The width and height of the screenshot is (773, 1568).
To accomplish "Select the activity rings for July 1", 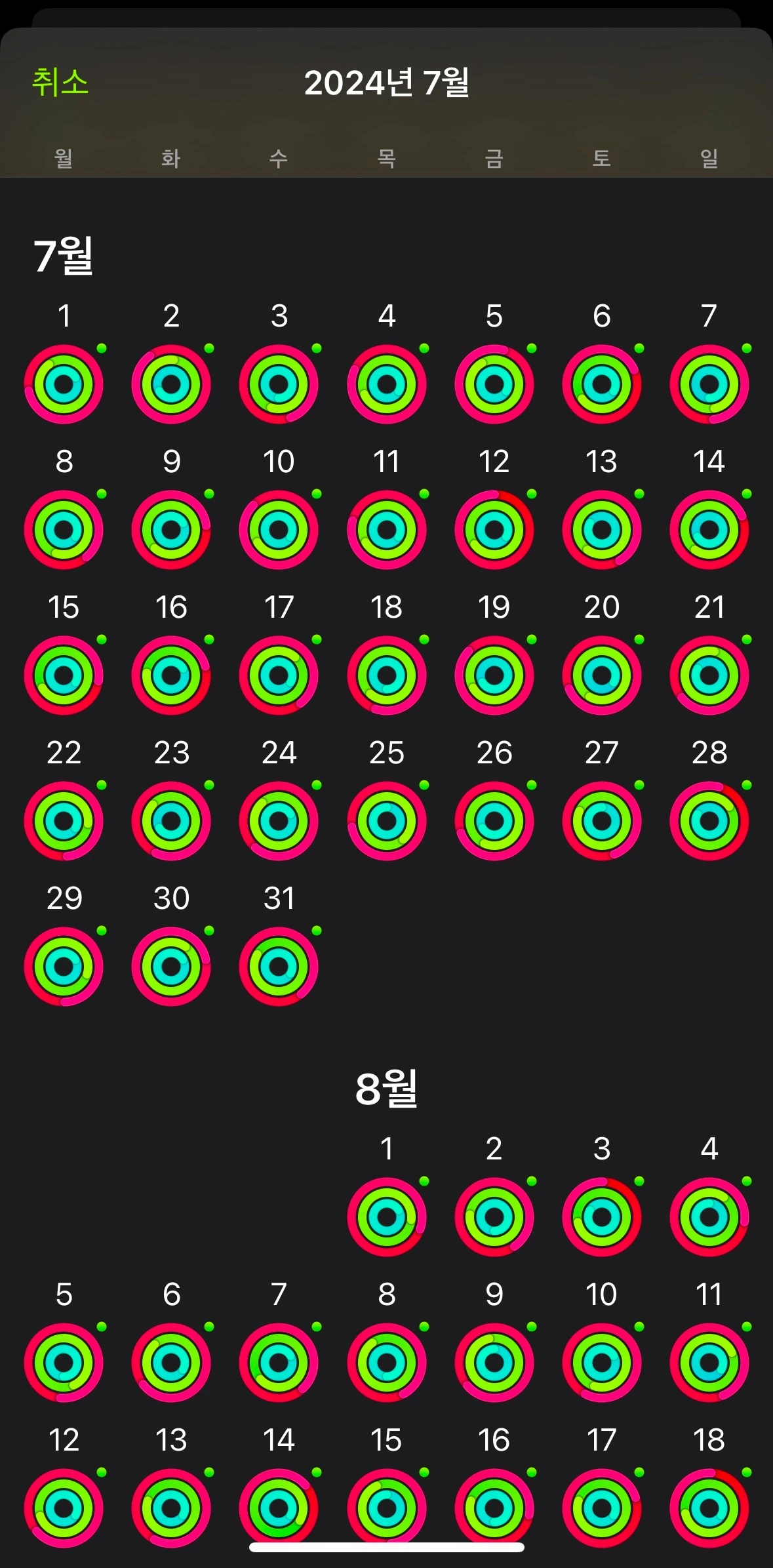I will [x=63, y=384].
